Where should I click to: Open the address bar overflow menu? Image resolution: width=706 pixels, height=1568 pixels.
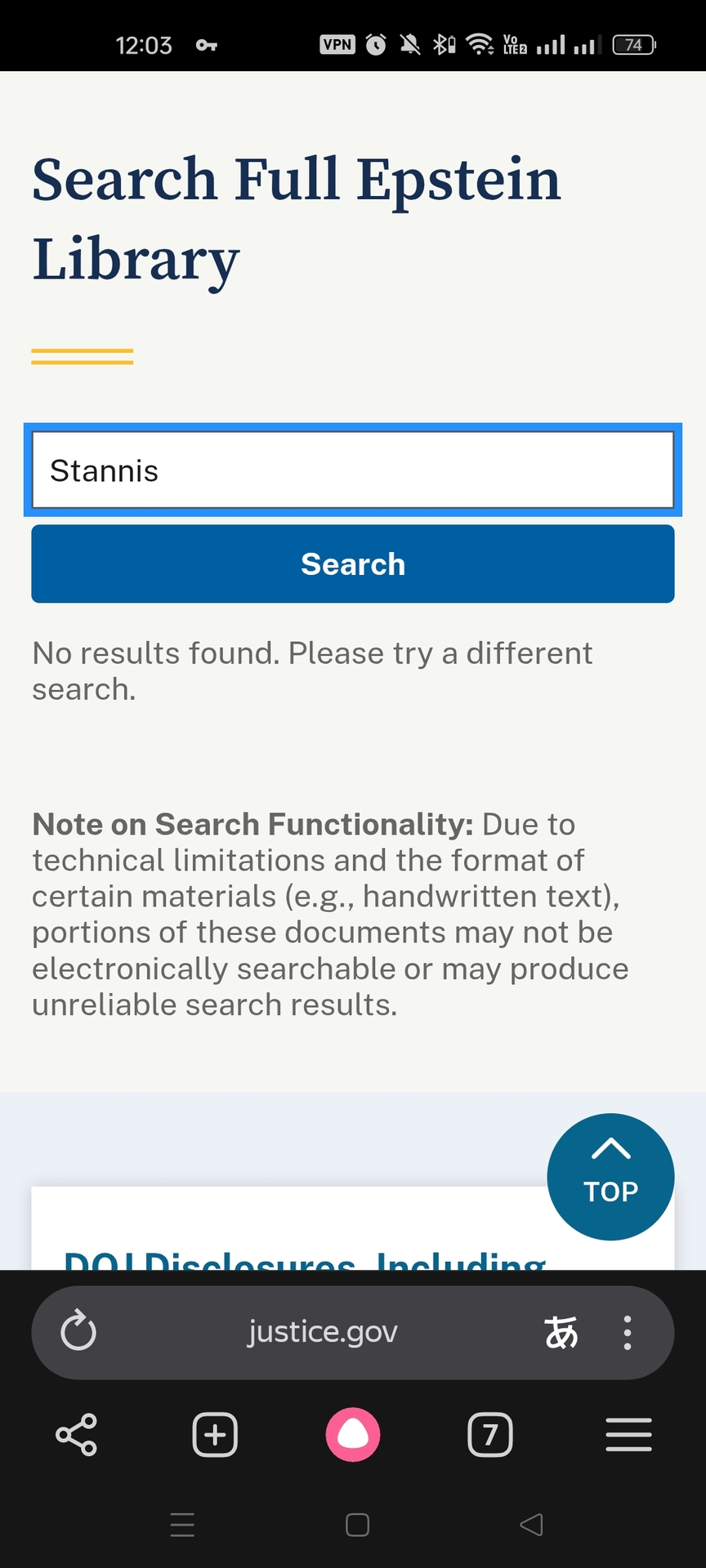[x=627, y=1332]
